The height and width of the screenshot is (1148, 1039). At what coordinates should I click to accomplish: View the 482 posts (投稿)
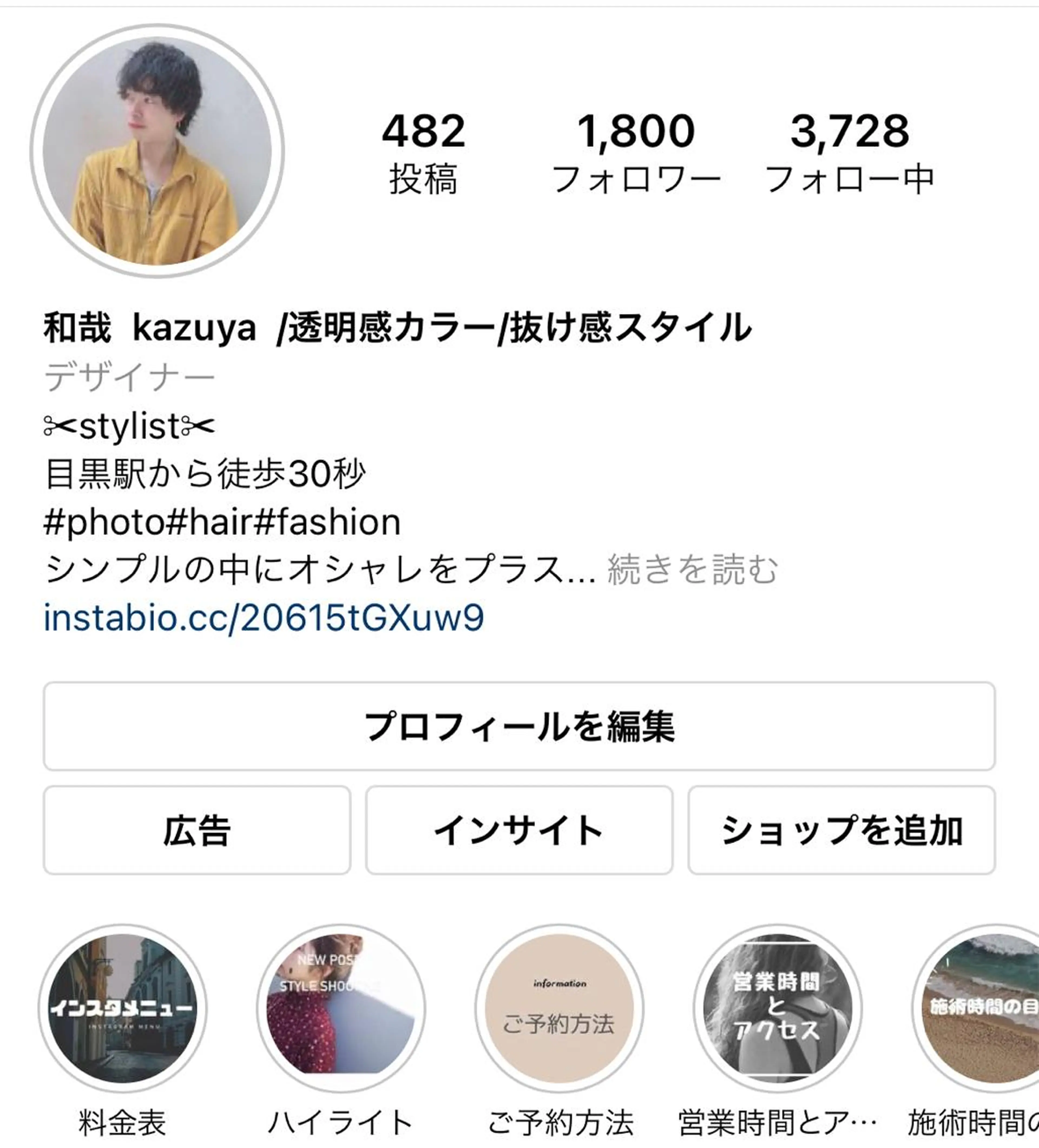point(423,152)
